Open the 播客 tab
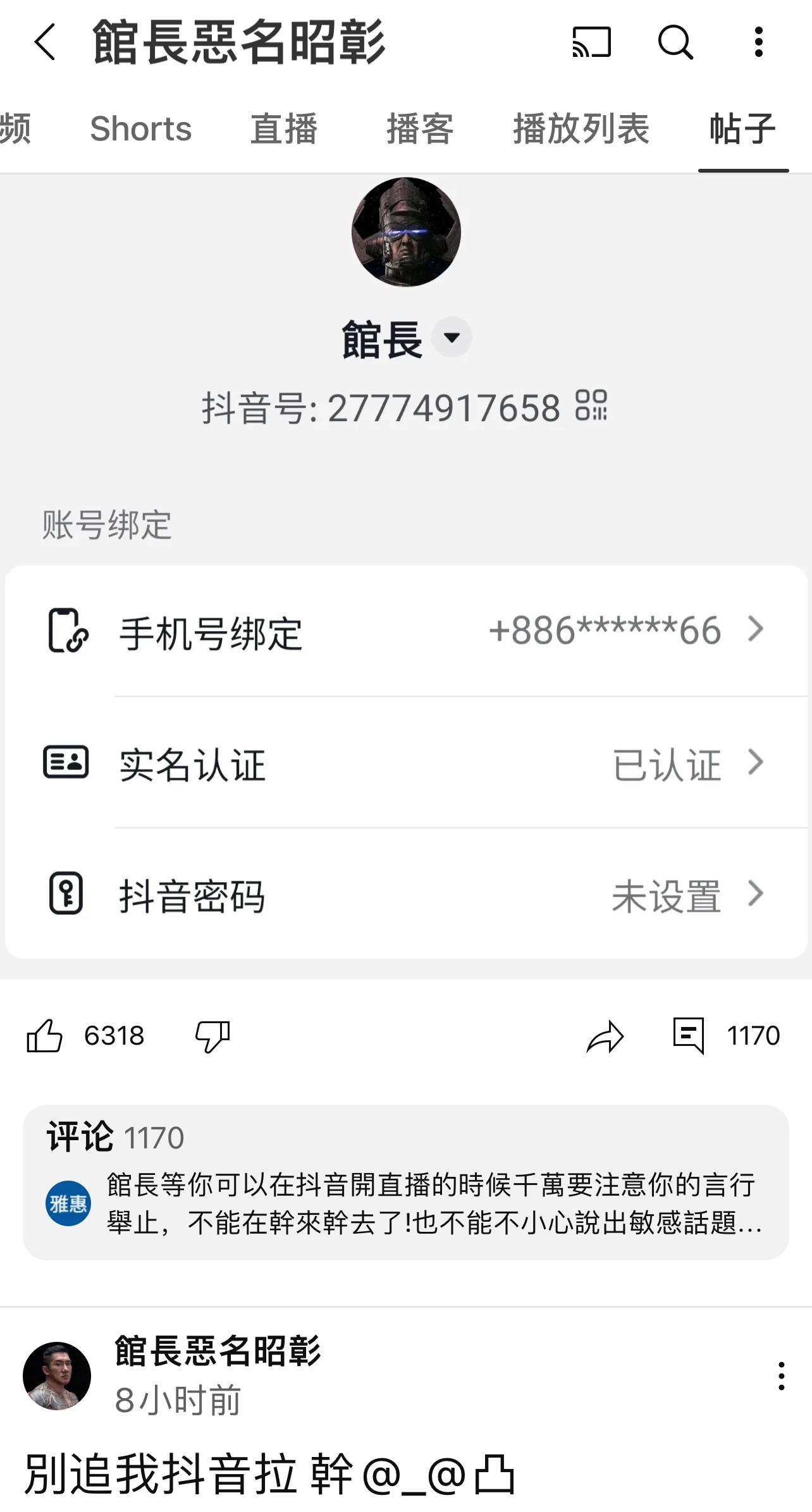 pyautogui.click(x=420, y=129)
